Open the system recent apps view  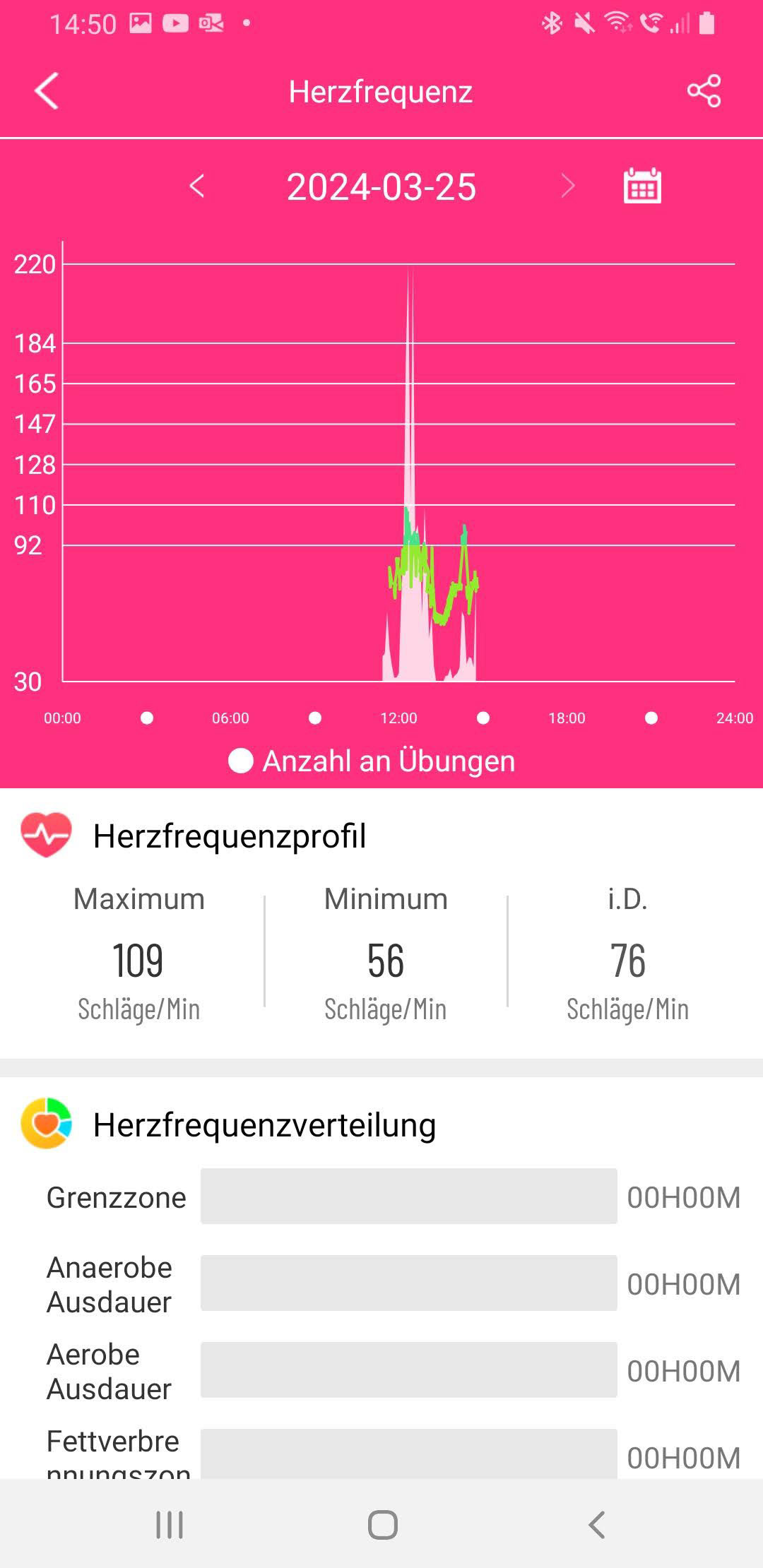tap(170, 1524)
